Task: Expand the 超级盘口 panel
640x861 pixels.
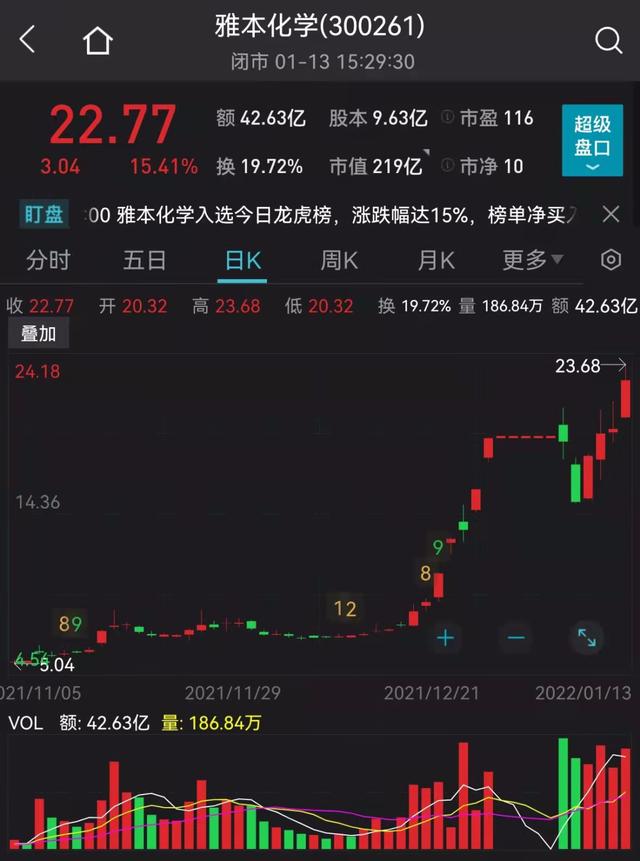Action: pos(592,140)
